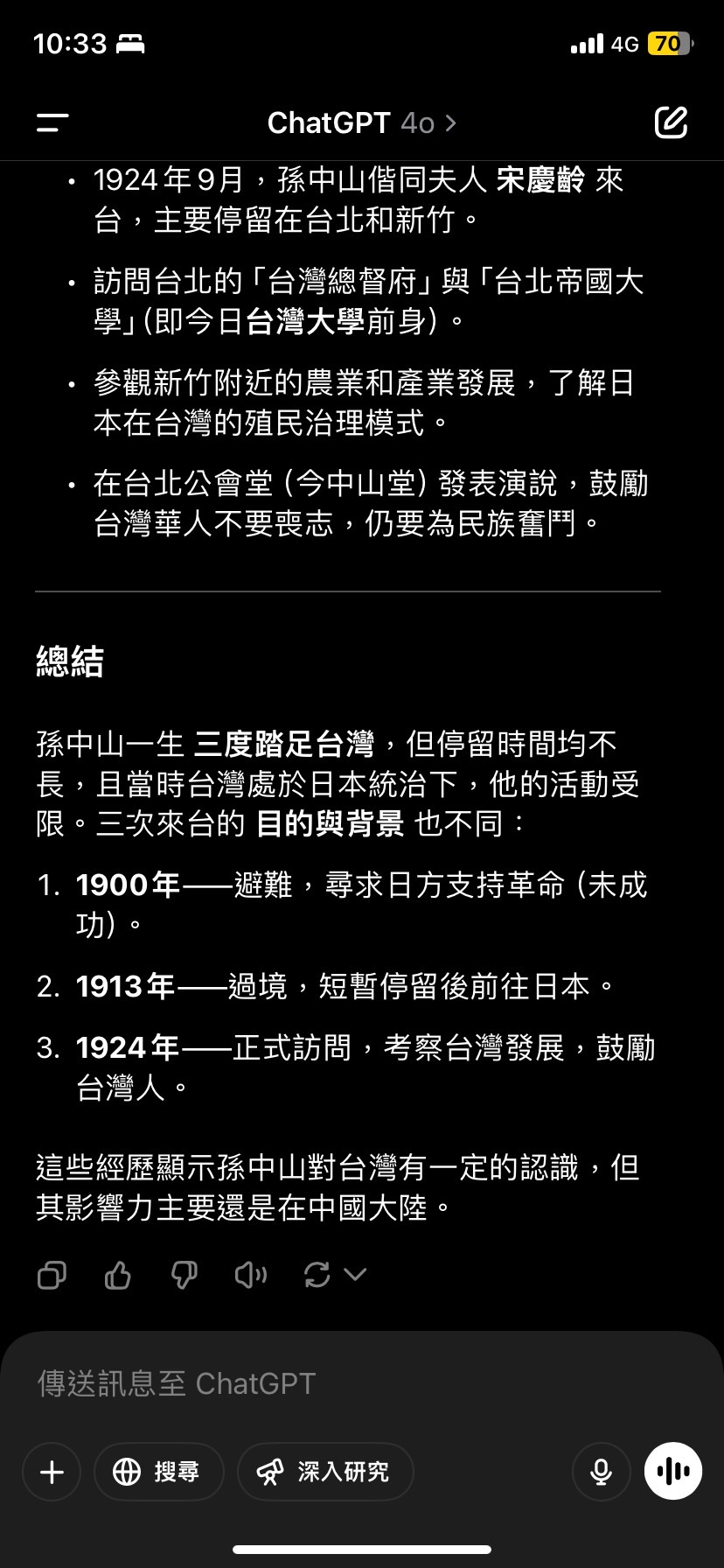Open the sidebar menu
This screenshot has width=724, height=1568.
52,123
